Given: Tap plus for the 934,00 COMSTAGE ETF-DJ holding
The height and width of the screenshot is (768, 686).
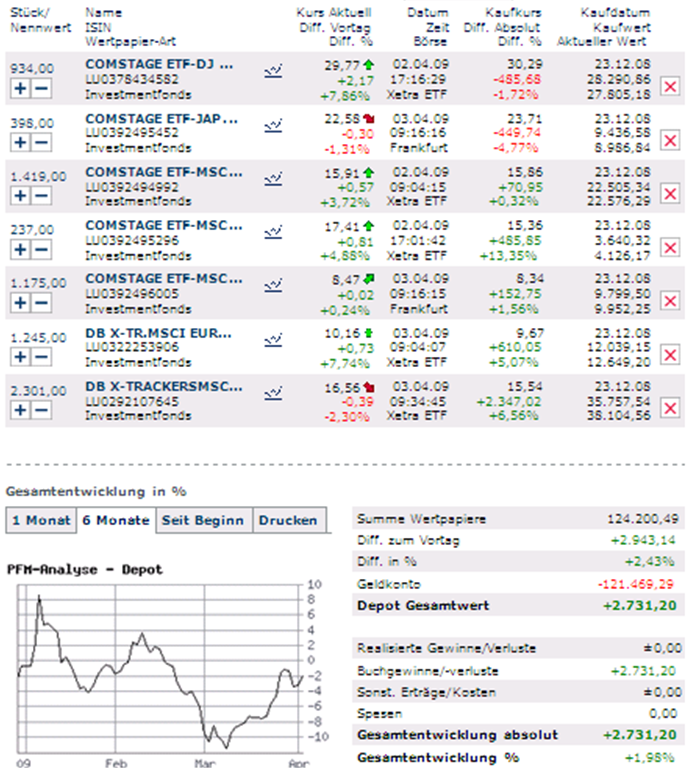Looking at the screenshot, I should [21, 88].
